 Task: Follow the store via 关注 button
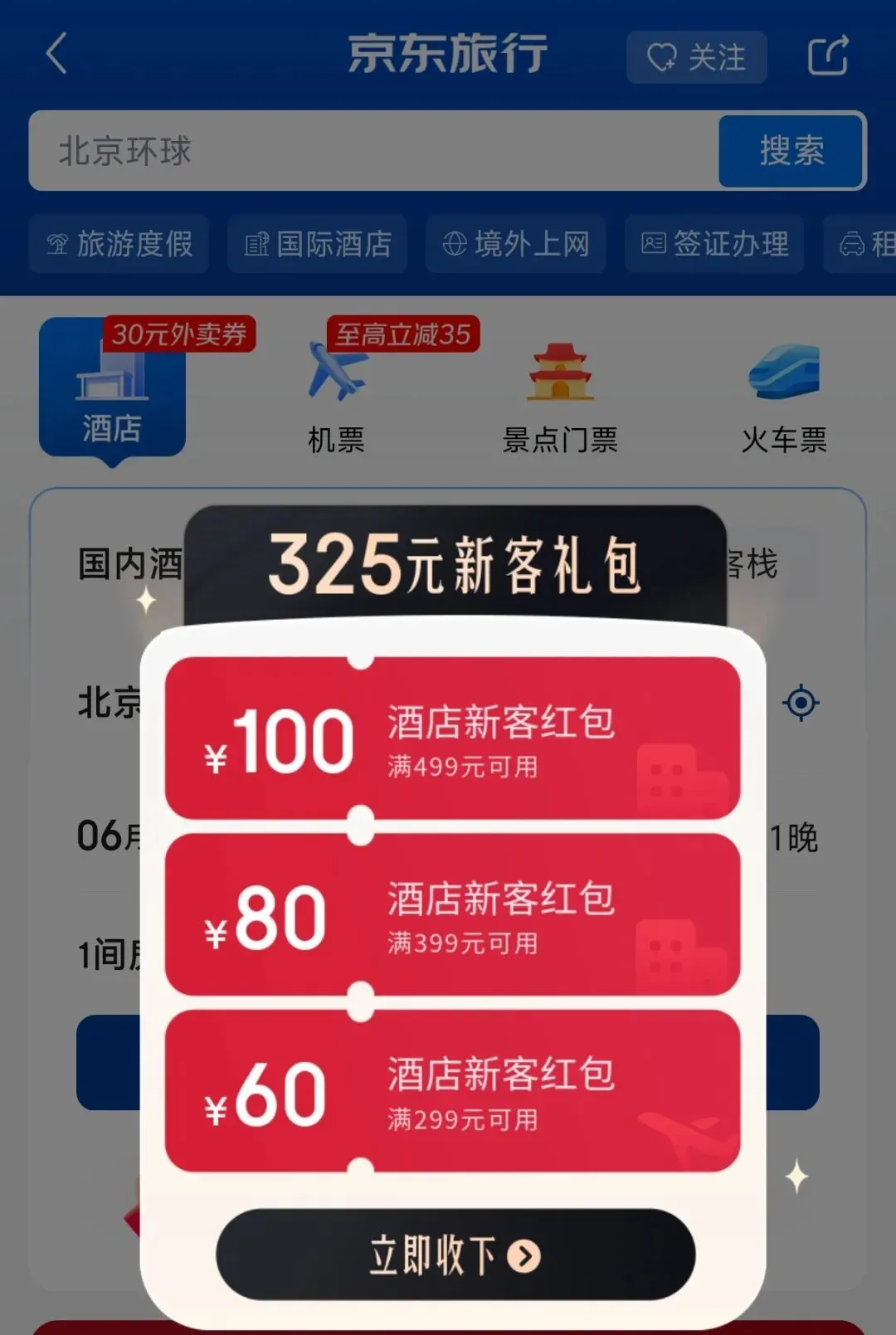click(695, 56)
